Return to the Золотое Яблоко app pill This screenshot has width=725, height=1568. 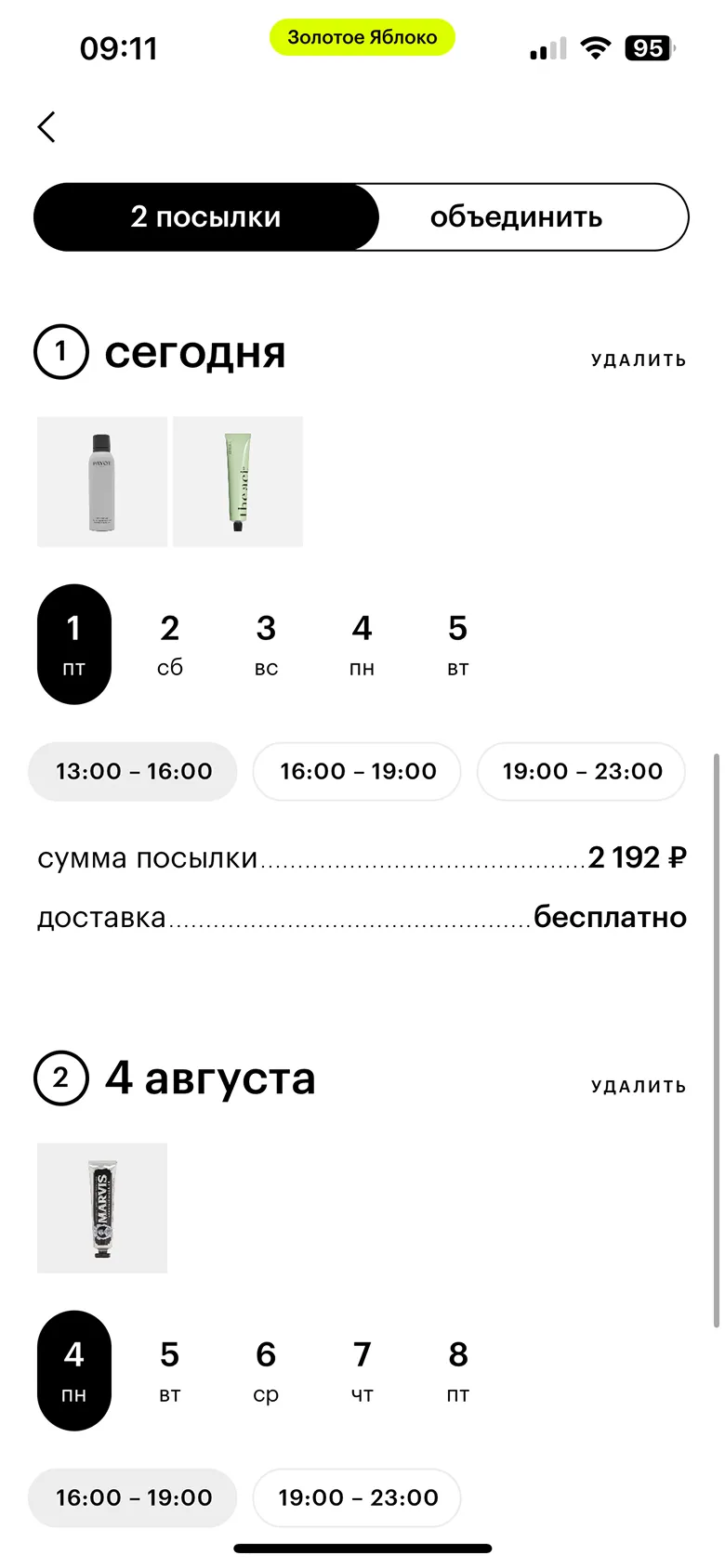(x=362, y=37)
